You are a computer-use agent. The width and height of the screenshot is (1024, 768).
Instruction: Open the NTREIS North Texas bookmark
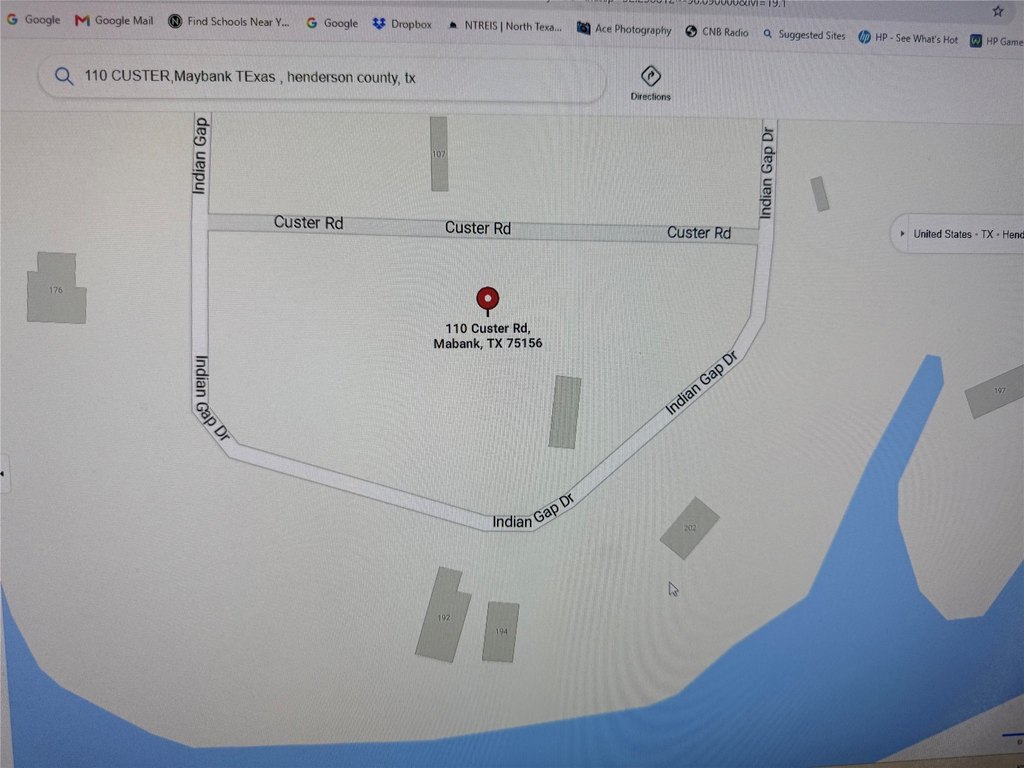tap(504, 26)
